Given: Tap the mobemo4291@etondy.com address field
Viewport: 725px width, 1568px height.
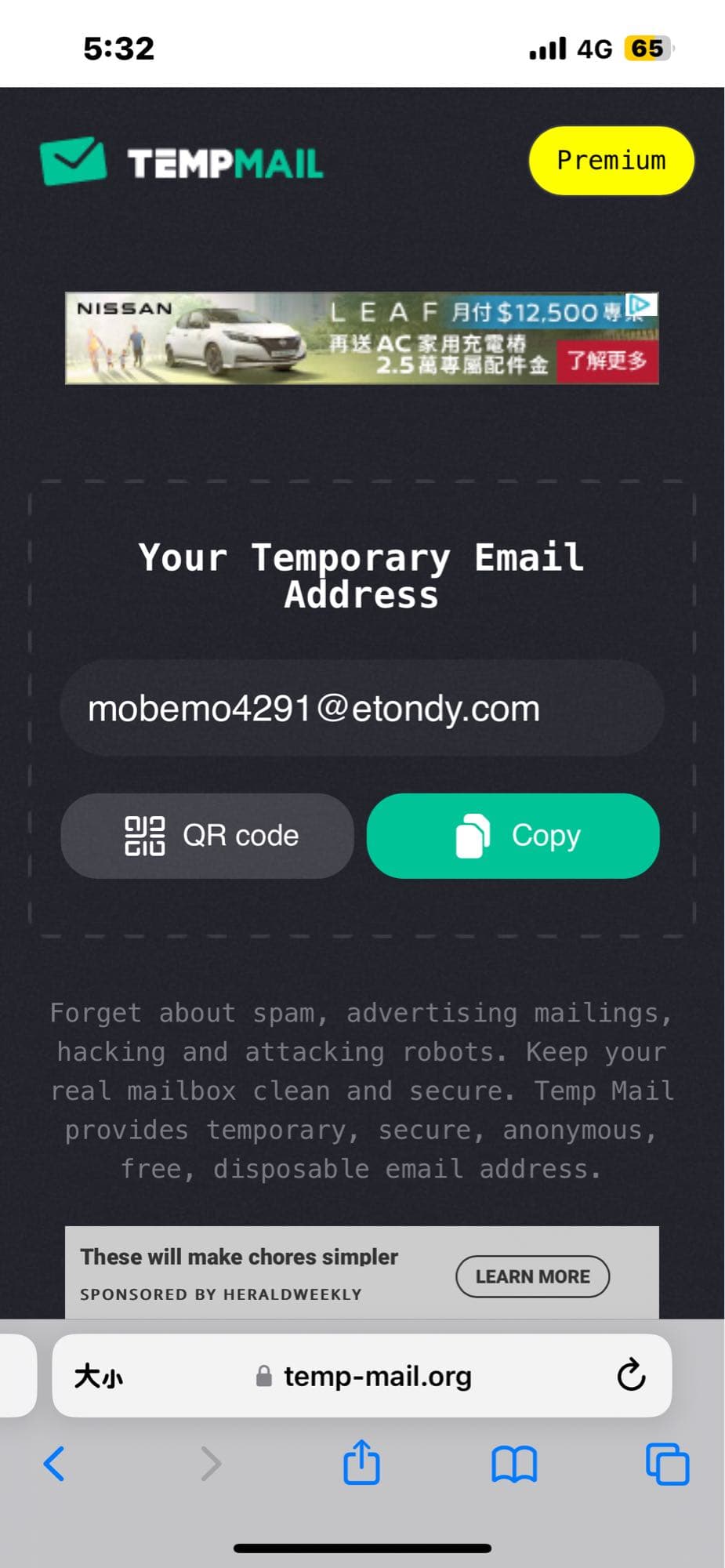Looking at the screenshot, I should [361, 708].
